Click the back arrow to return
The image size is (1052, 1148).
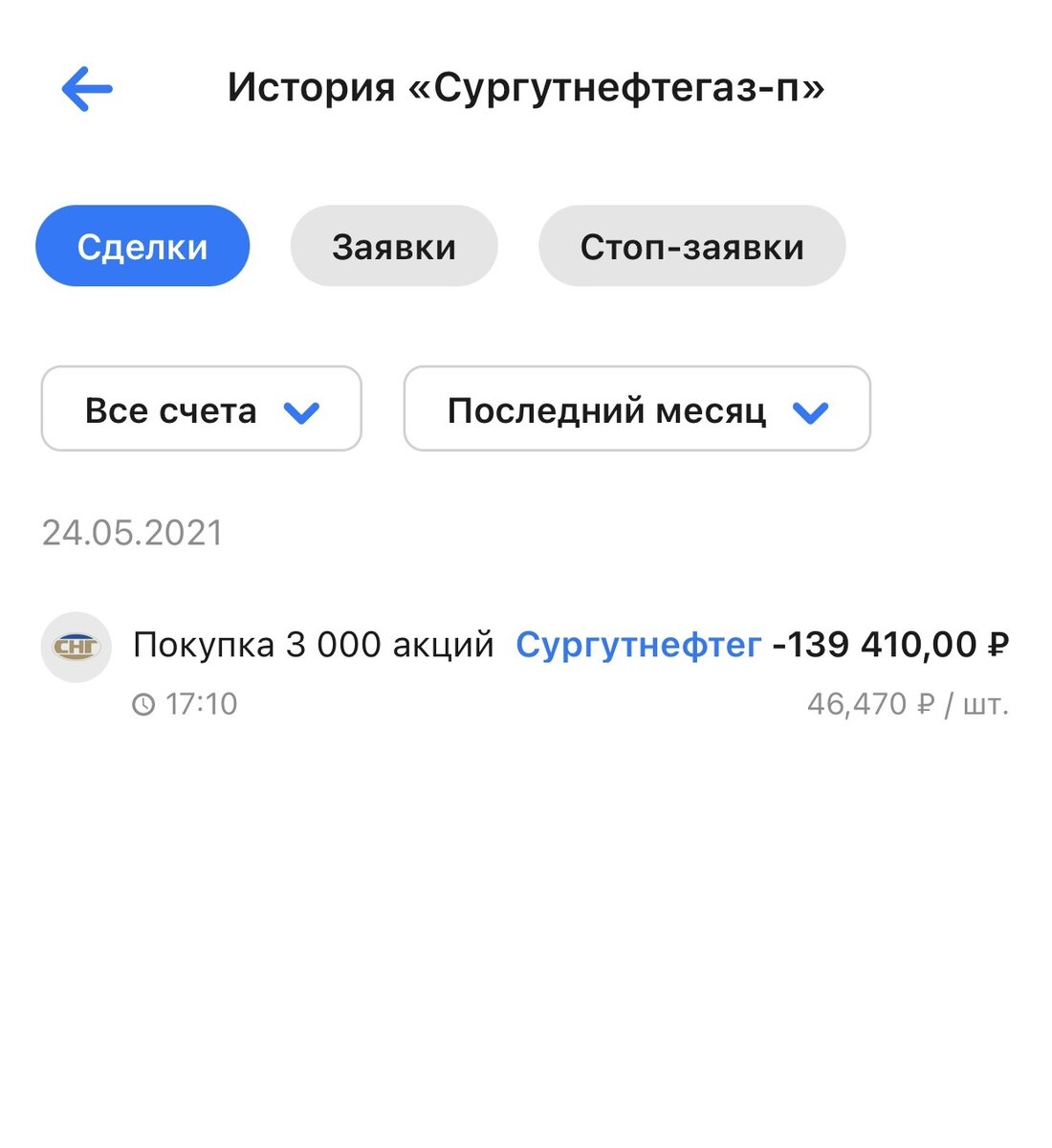85,88
